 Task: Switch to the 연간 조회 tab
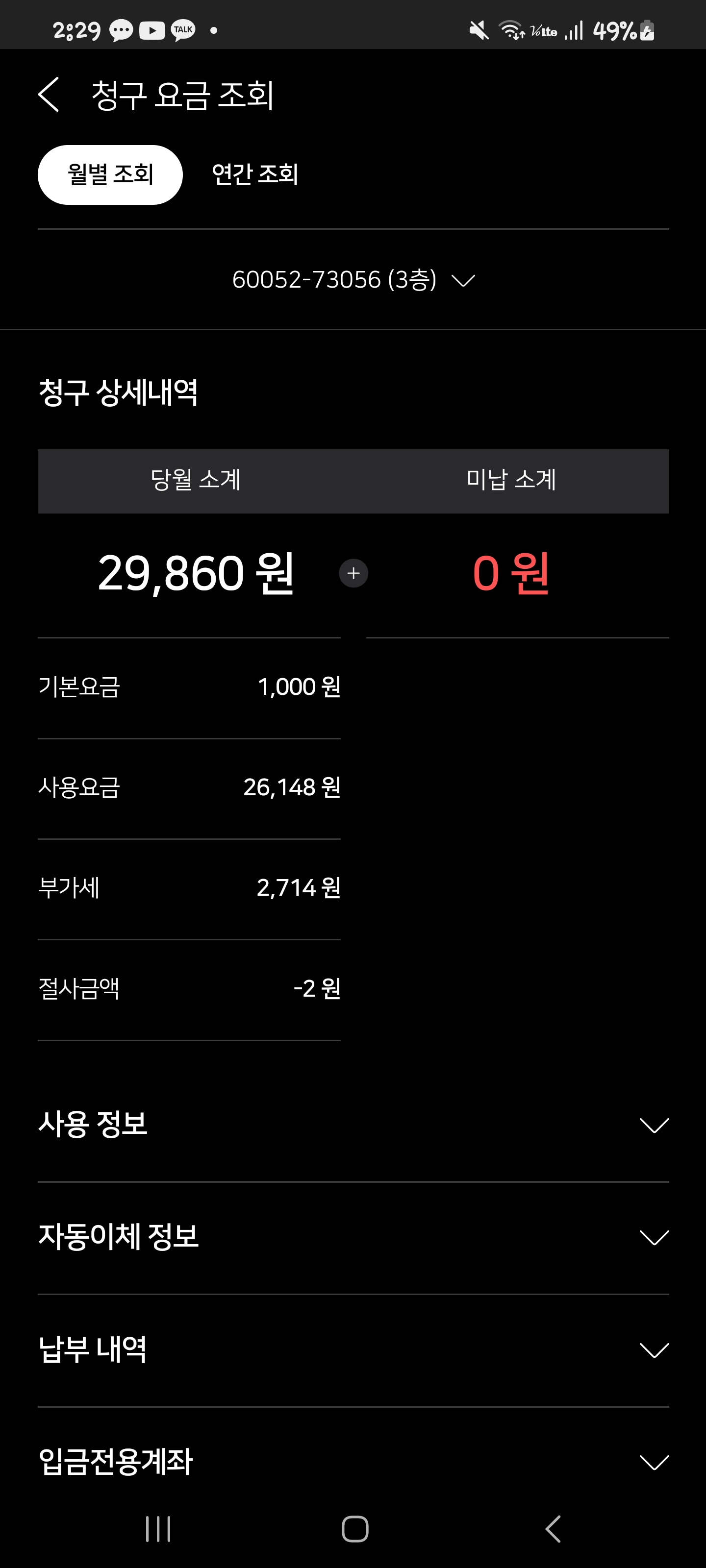tap(254, 175)
